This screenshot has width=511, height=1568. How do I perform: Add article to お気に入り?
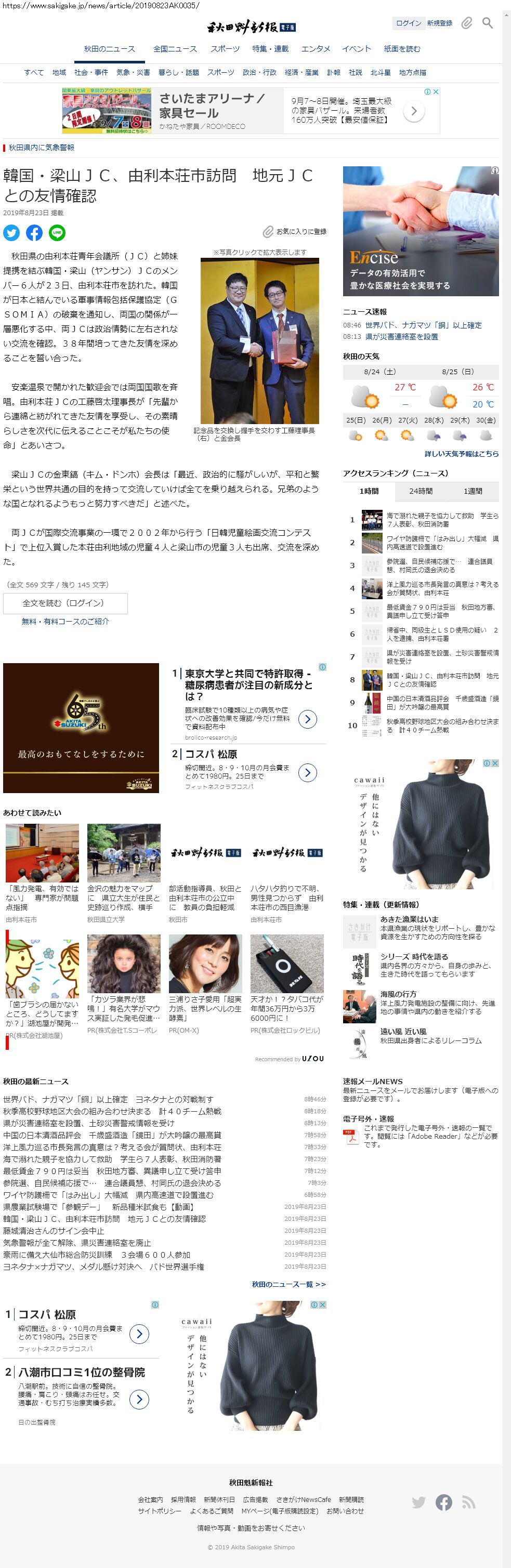point(295,231)
